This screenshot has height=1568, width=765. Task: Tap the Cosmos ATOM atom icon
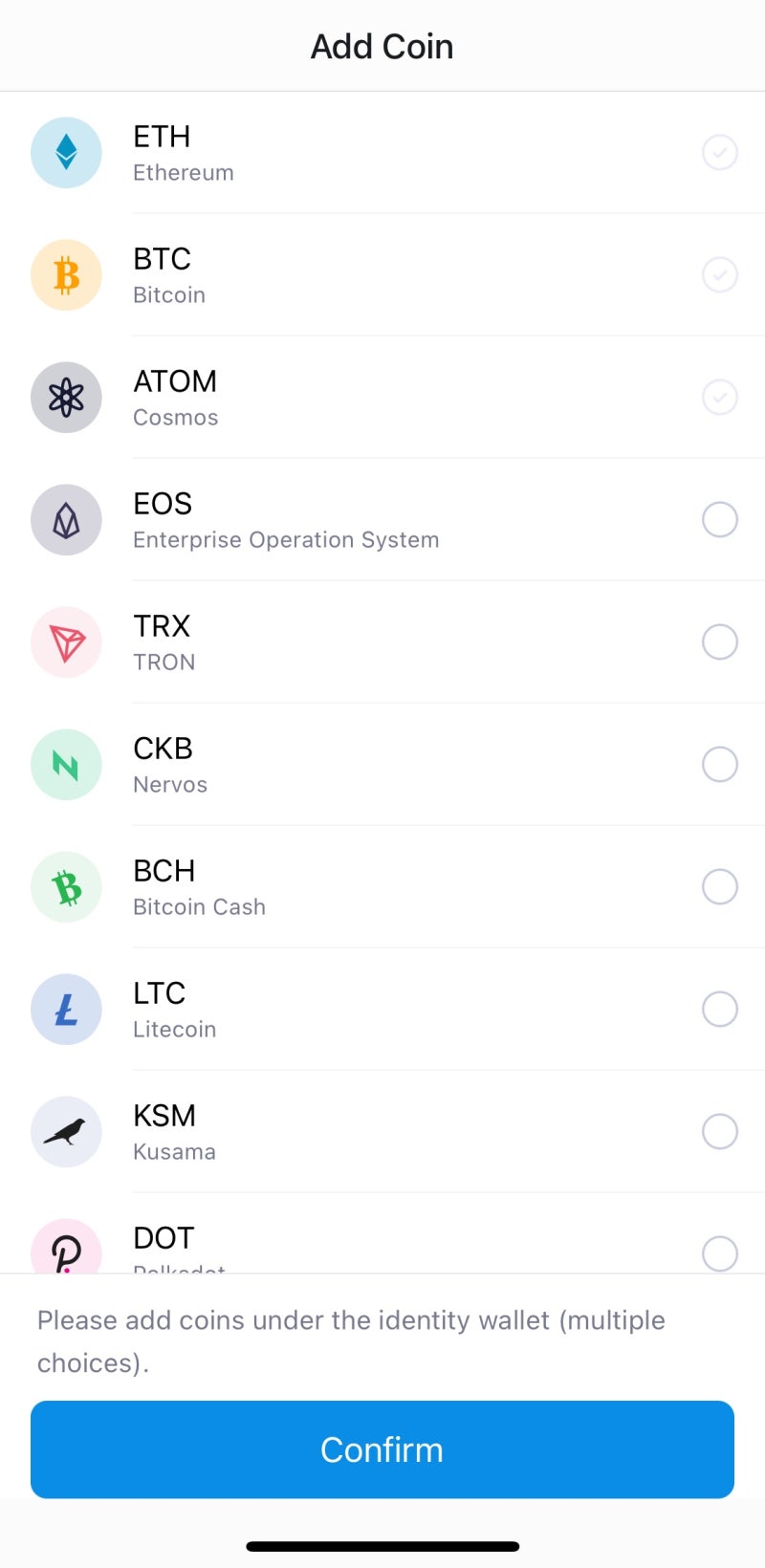point(66,397)
